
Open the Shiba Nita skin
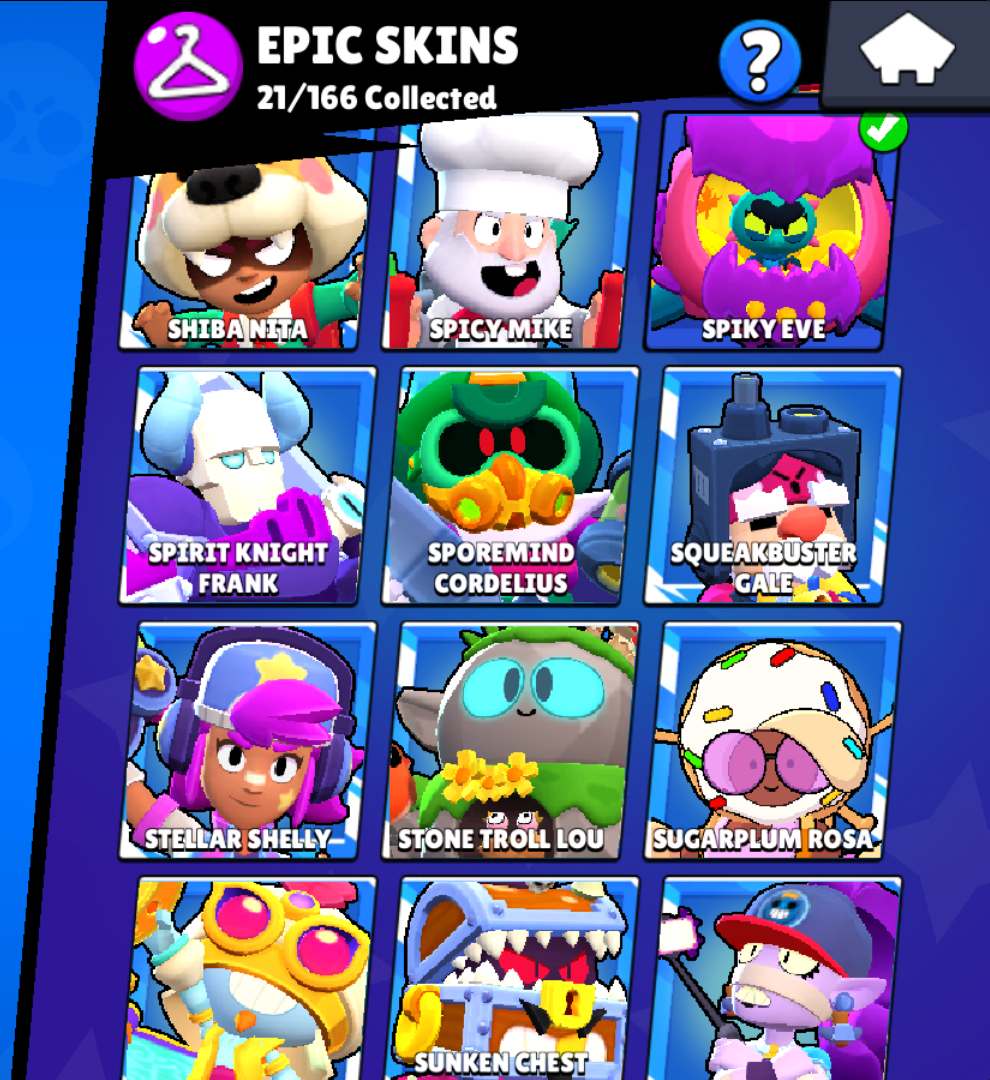(x=243, y=250)
